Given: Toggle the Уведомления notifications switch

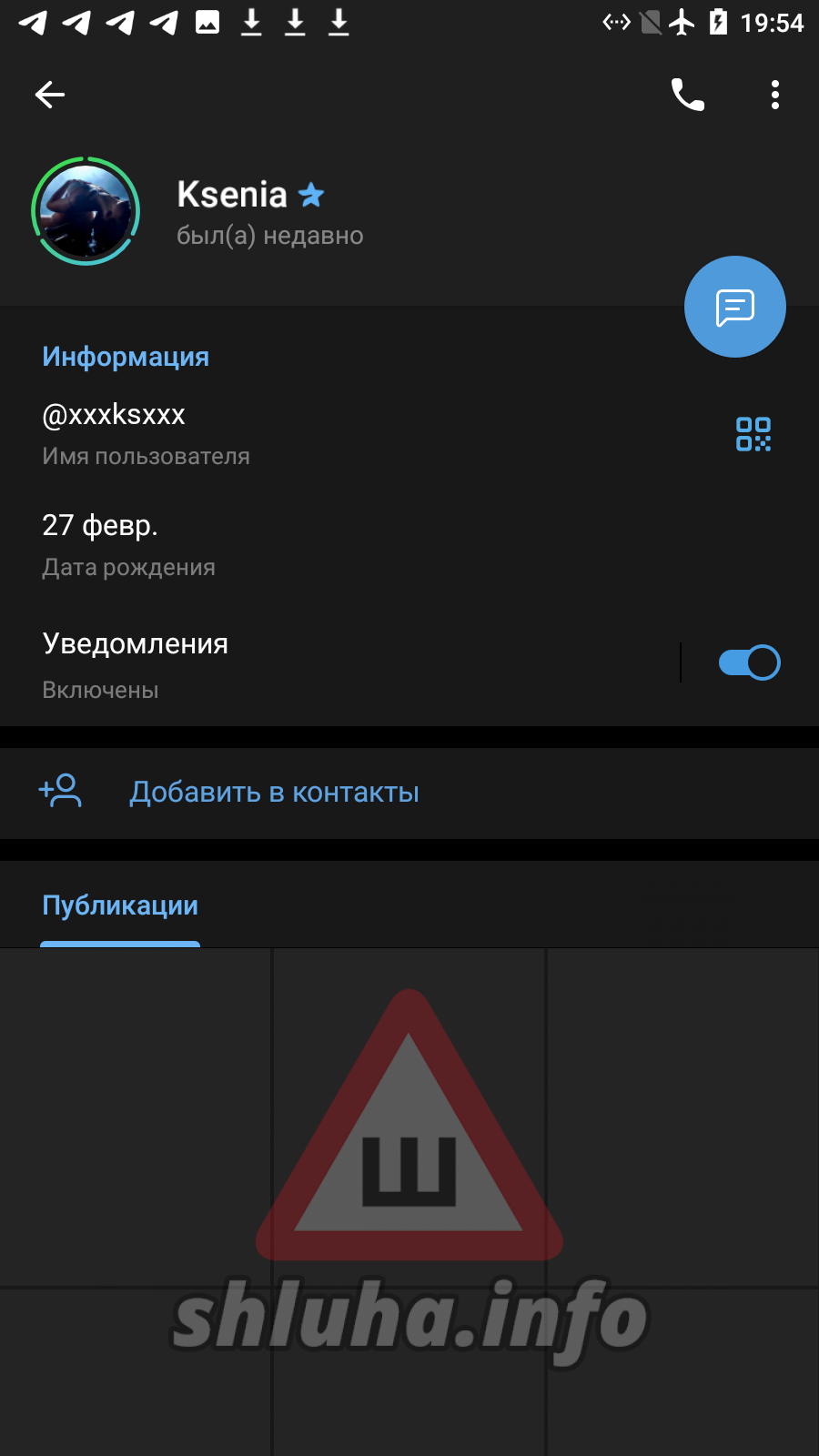Looking at the screenshot, I should [x=749, y=662].
